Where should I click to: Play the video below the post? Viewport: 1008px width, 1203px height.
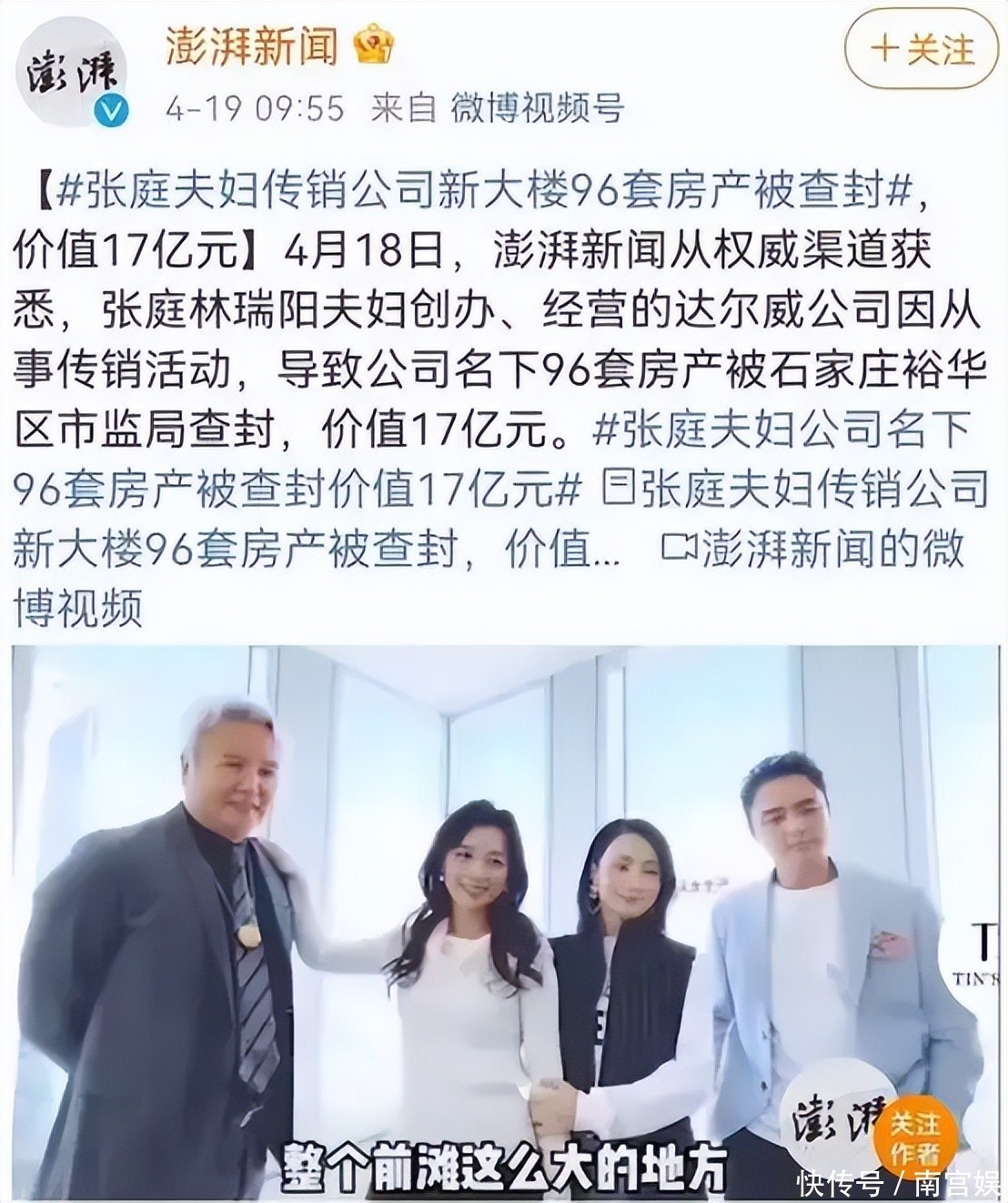[504, 919]
